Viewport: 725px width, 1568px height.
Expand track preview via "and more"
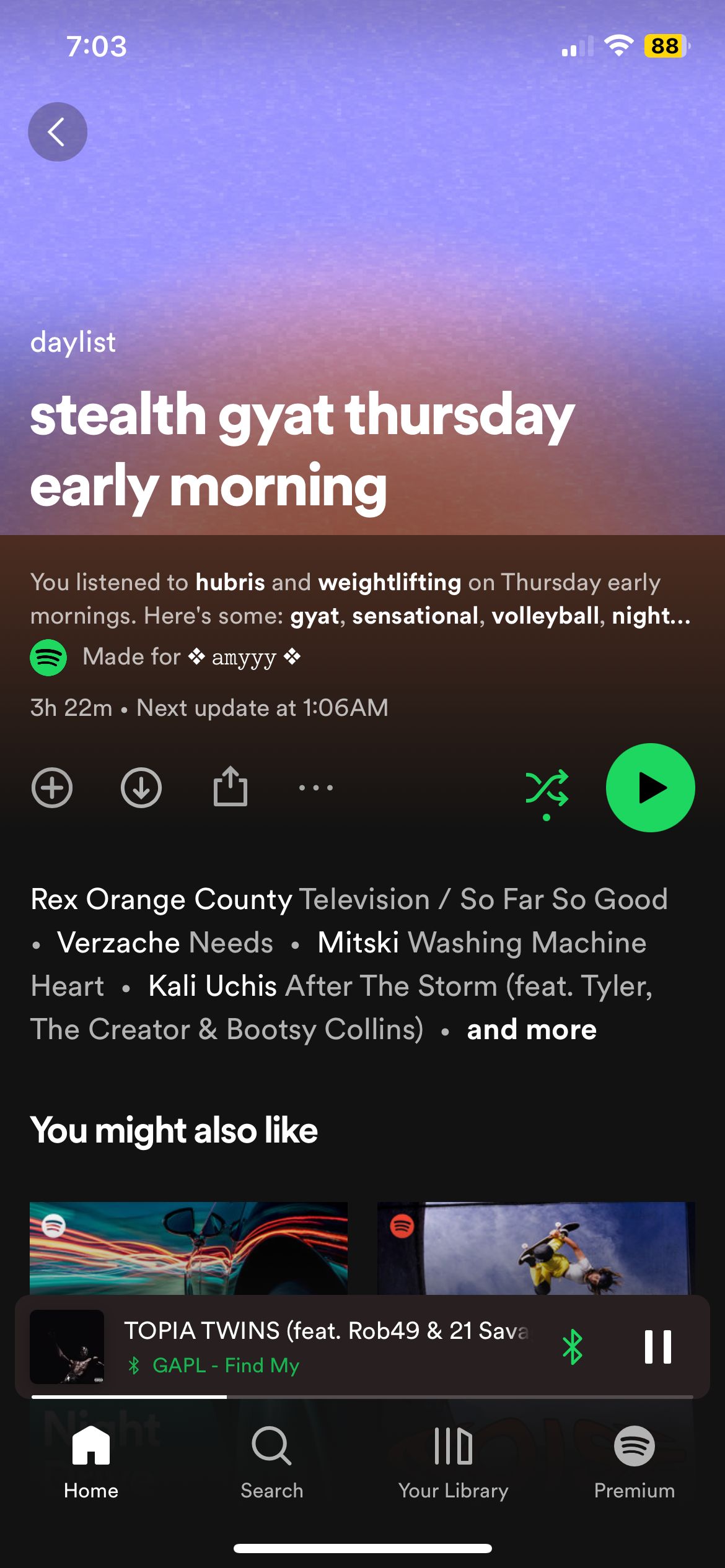pyautogui.click(x=531, y=1029)
